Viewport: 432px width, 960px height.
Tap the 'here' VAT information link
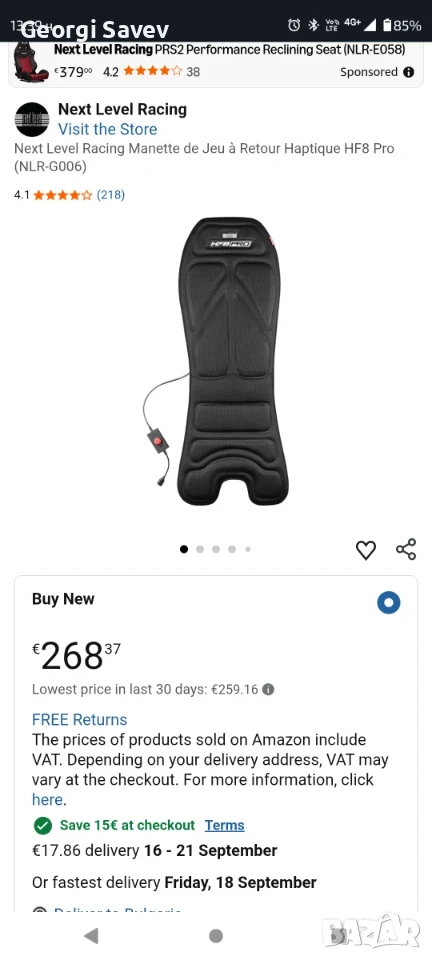tap(47, 800)
